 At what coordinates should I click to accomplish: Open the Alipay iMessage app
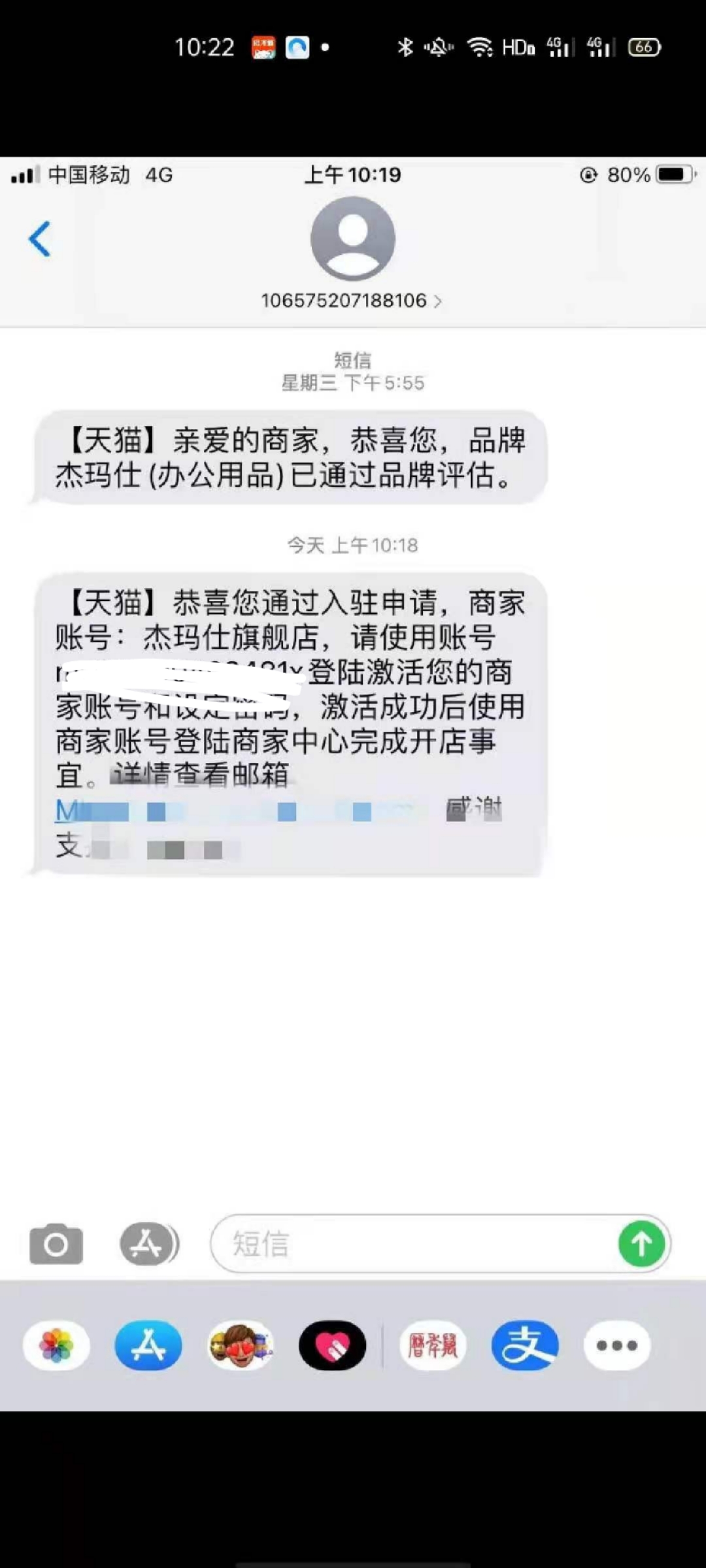pyautogui.click(x=525, y=1346)
